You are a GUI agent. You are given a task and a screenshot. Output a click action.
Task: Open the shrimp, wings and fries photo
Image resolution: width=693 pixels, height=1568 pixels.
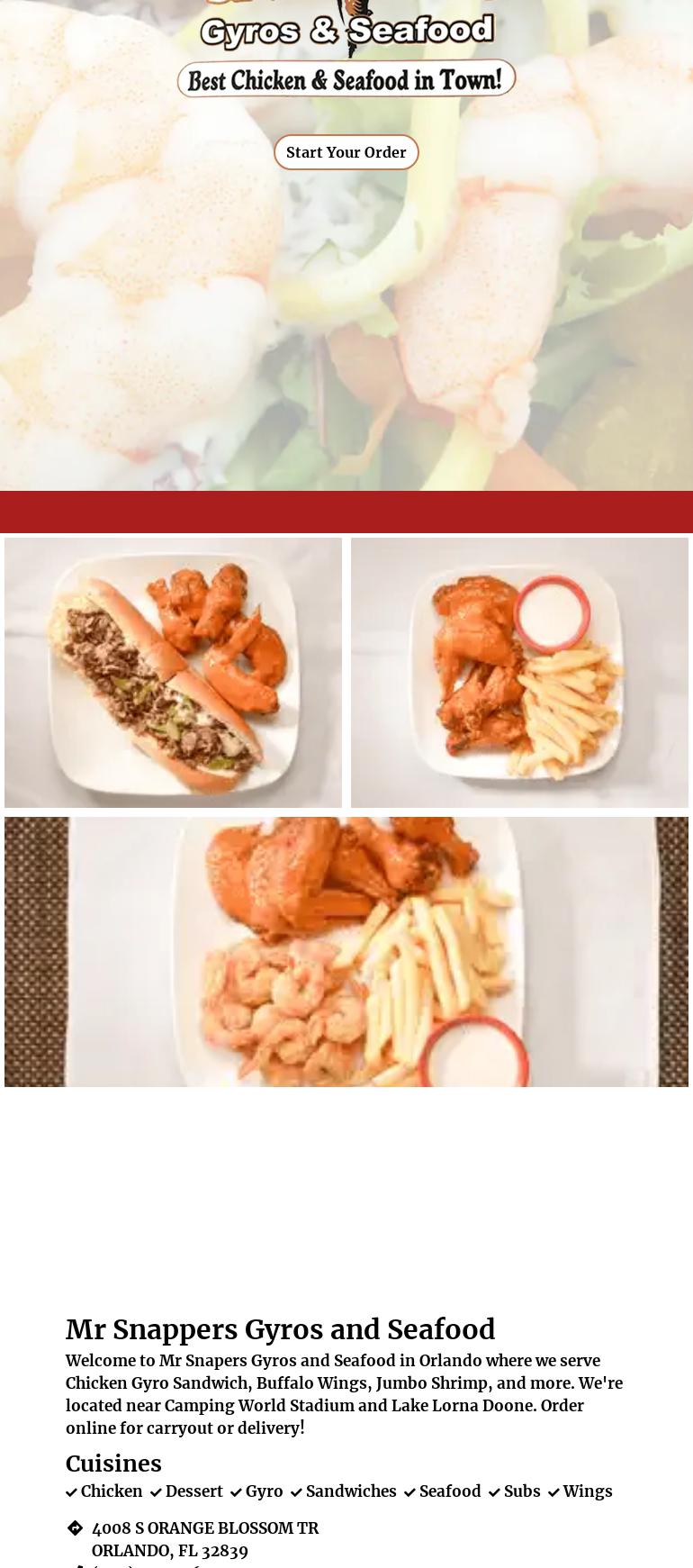coord(346,951)
